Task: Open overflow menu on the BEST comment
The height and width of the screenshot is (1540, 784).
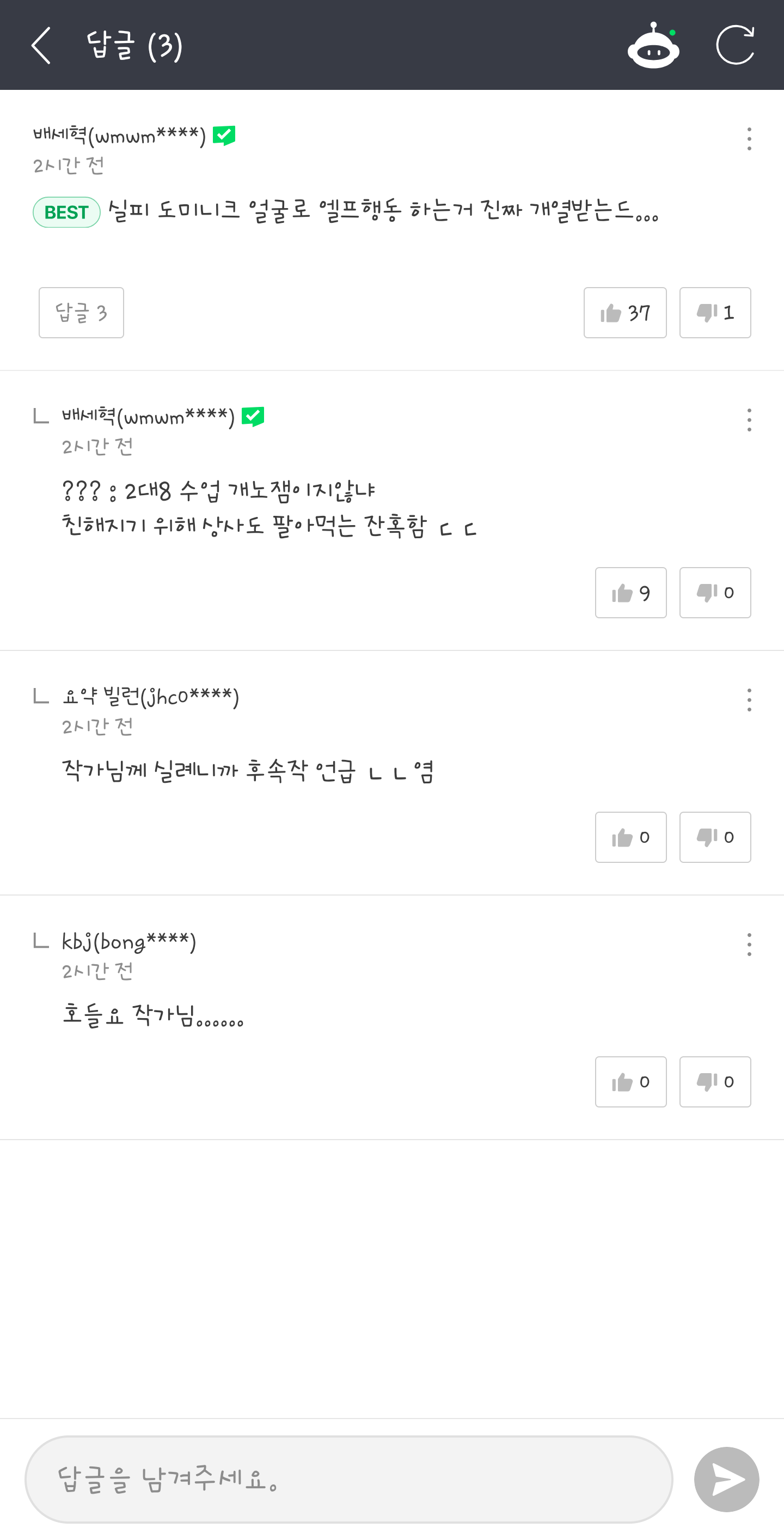Action: (x=749, y=139)
